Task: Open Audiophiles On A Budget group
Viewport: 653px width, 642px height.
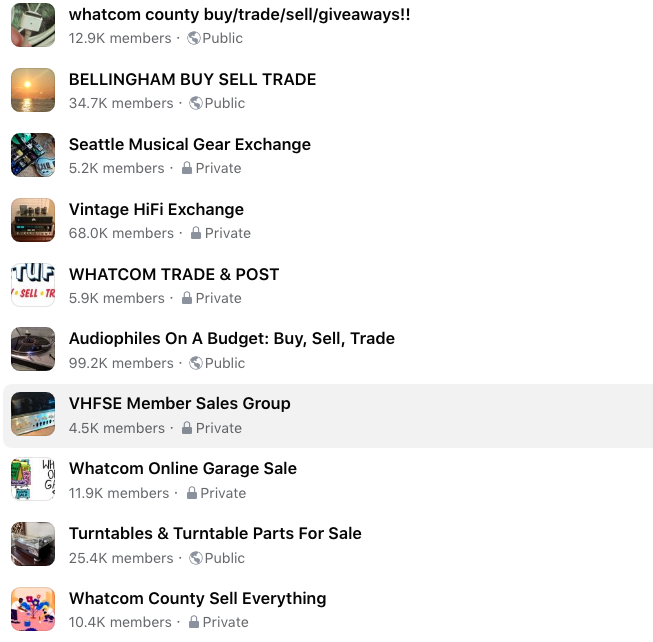Action: tap(231, 339)
